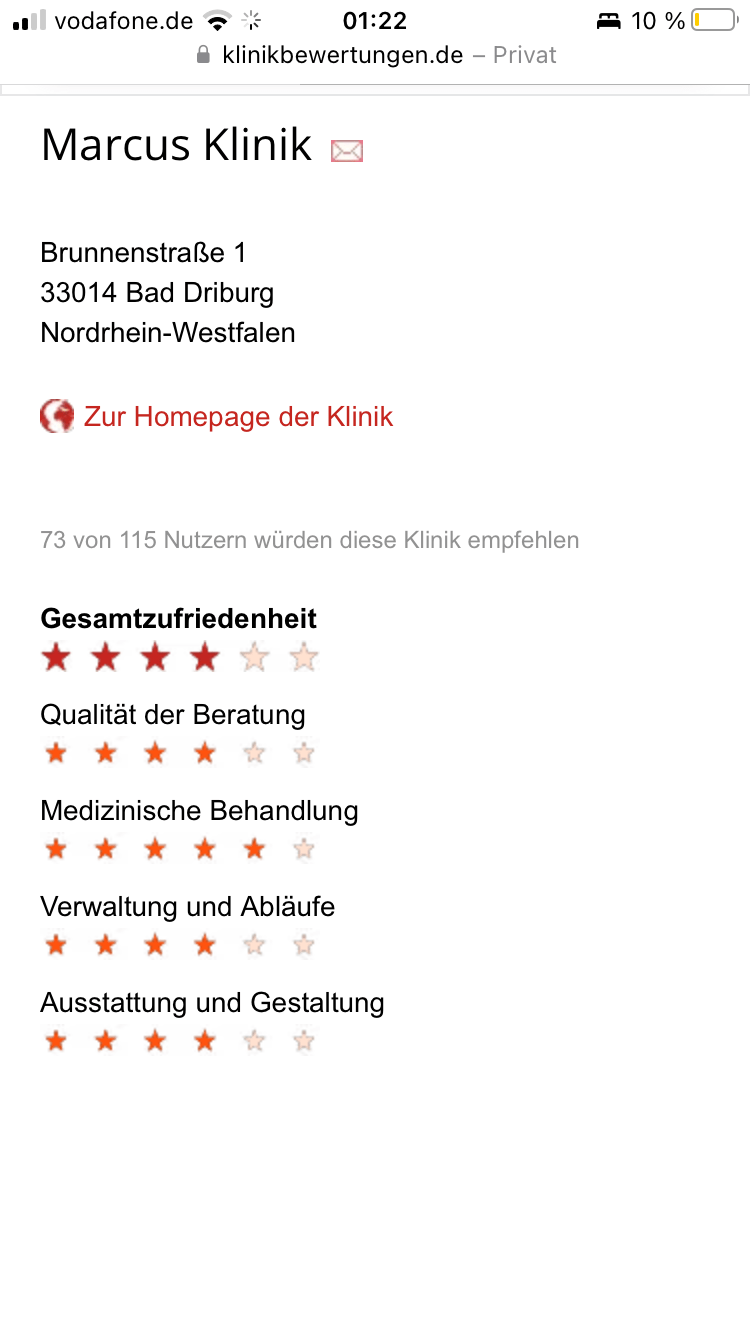Open the Zur Homepage der Klinik link
Screen dimensions: 750x1334
[238, 416]
